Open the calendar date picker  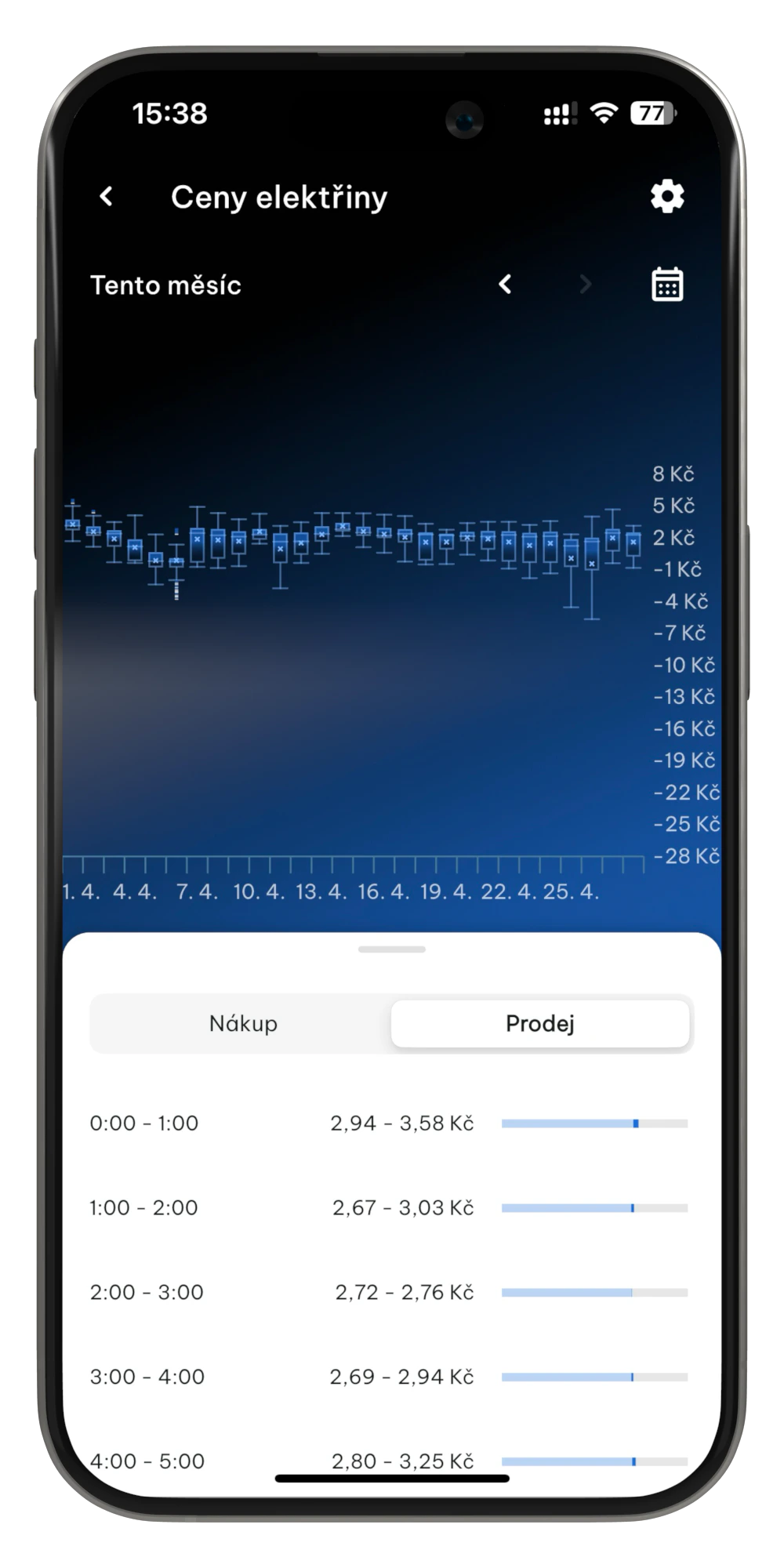tap(667, 285)
